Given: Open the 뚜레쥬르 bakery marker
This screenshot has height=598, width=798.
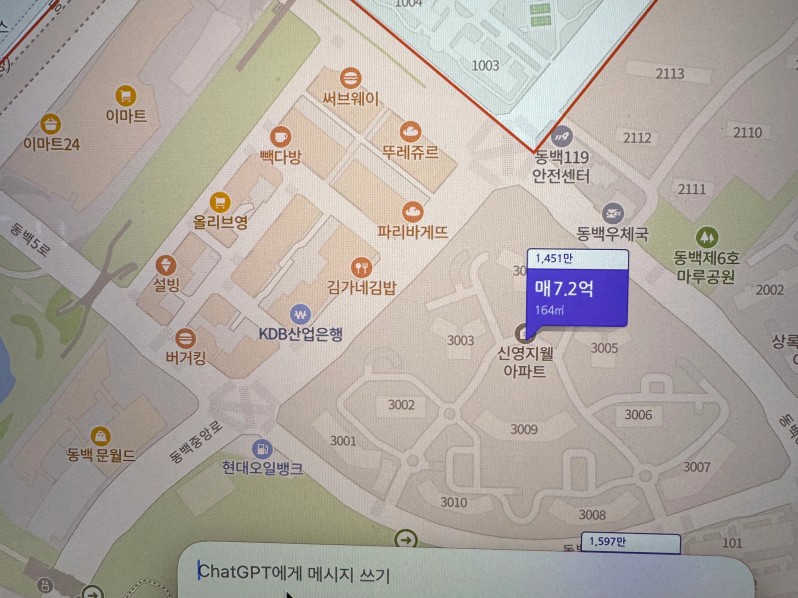Looking at the screenshot, I should tap(410, 131).
